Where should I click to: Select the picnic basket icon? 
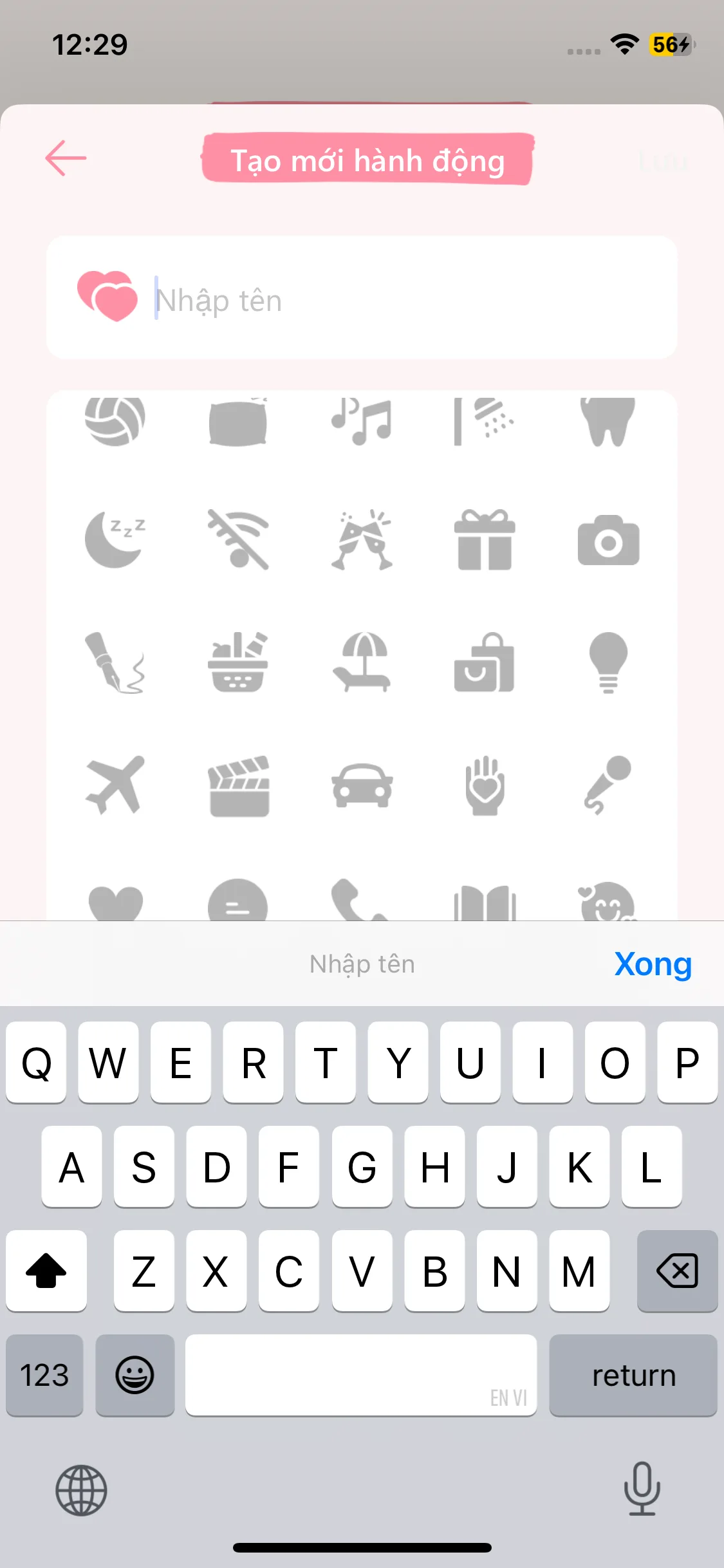pos(238,663)
